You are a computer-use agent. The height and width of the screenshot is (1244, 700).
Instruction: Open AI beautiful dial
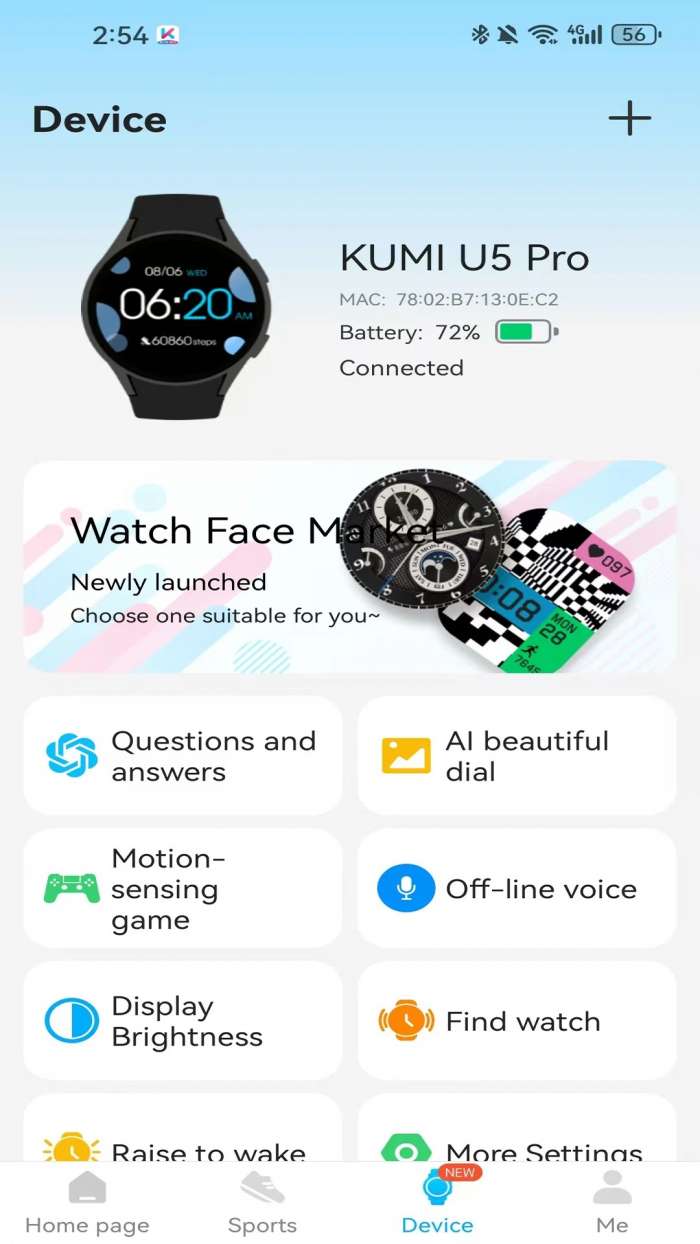click(517, 756)
